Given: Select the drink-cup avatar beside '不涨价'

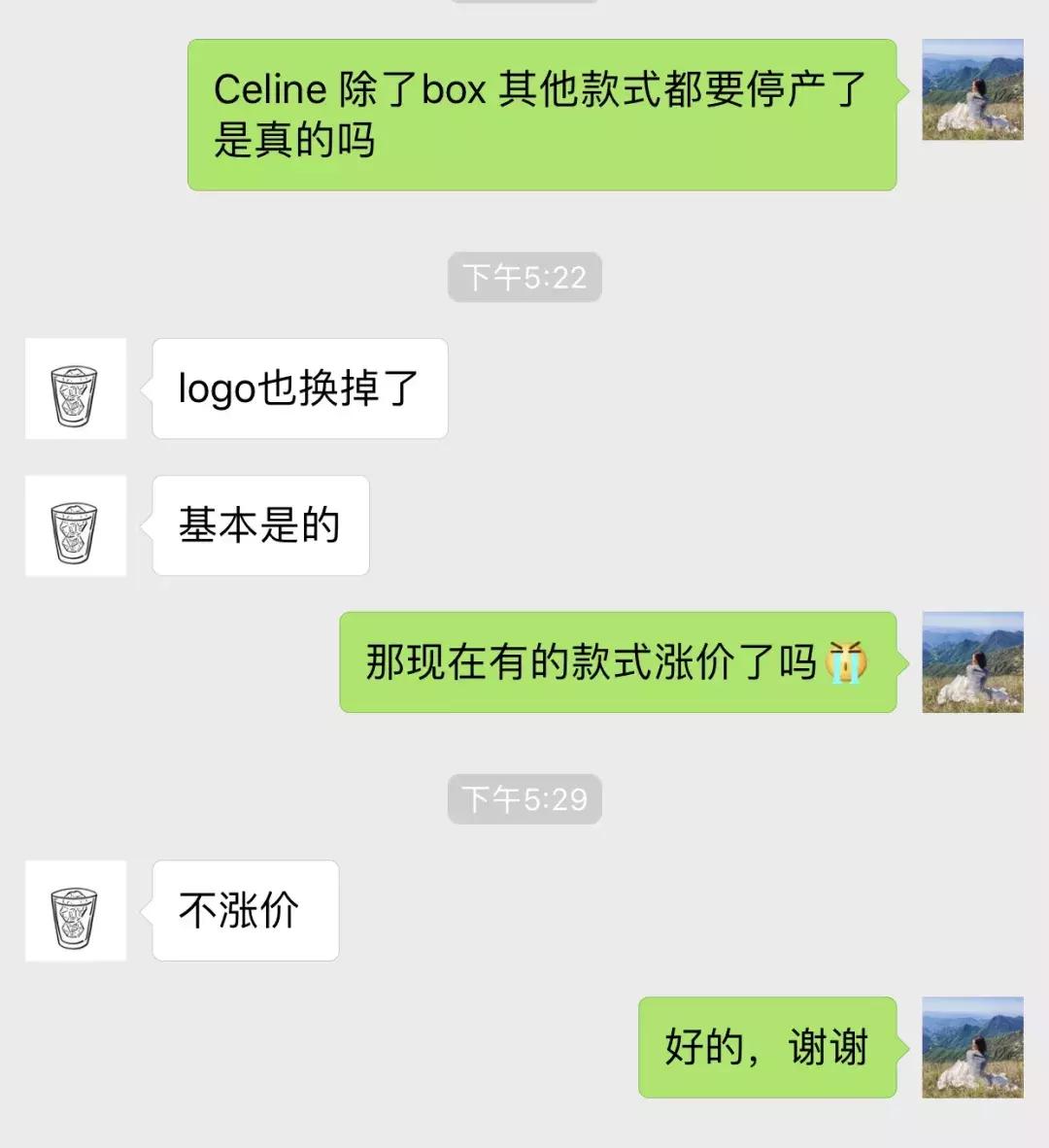Looking at the screenshot, I should tap(77, 911).
